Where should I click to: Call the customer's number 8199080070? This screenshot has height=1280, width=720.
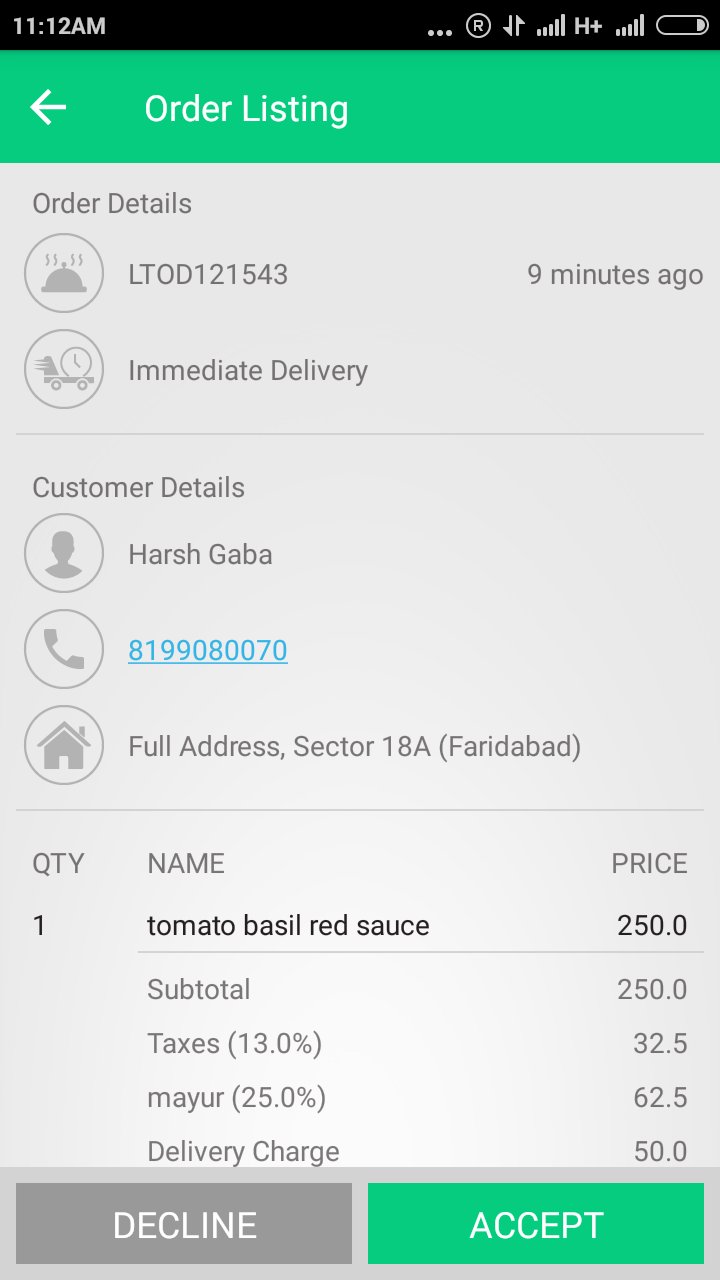click(208, 651)
